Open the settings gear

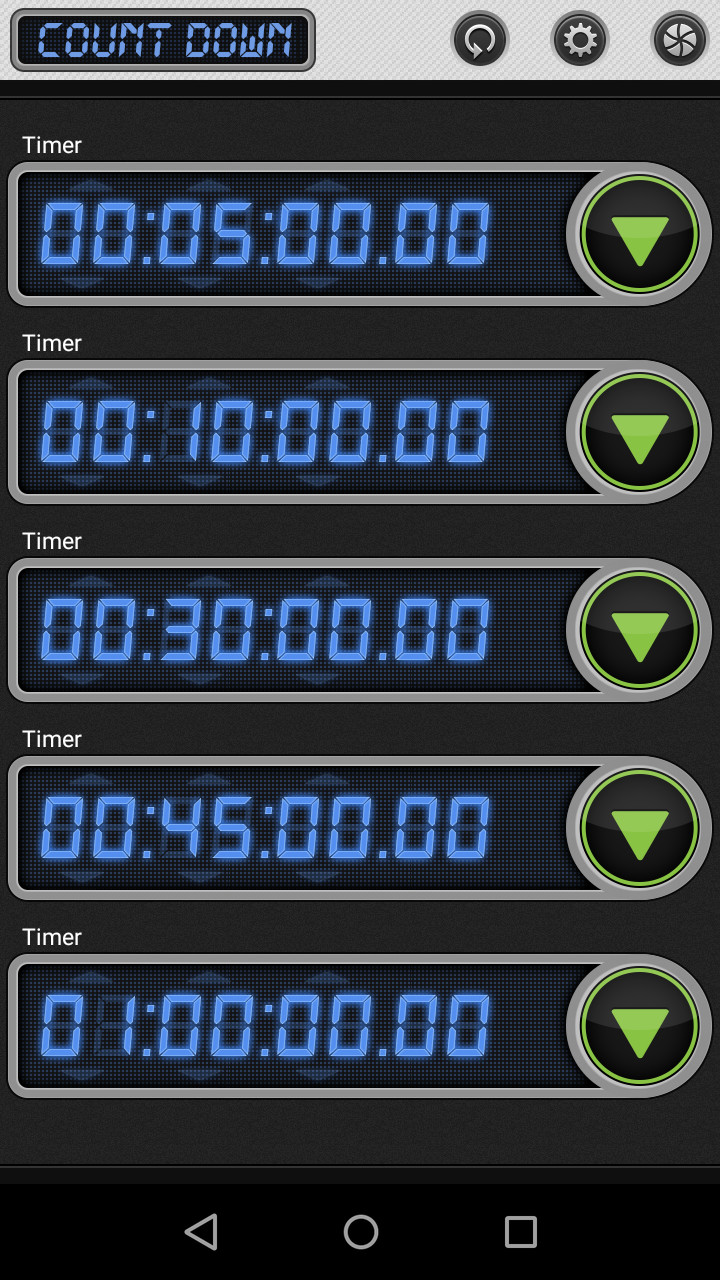[x=580, y=40]
